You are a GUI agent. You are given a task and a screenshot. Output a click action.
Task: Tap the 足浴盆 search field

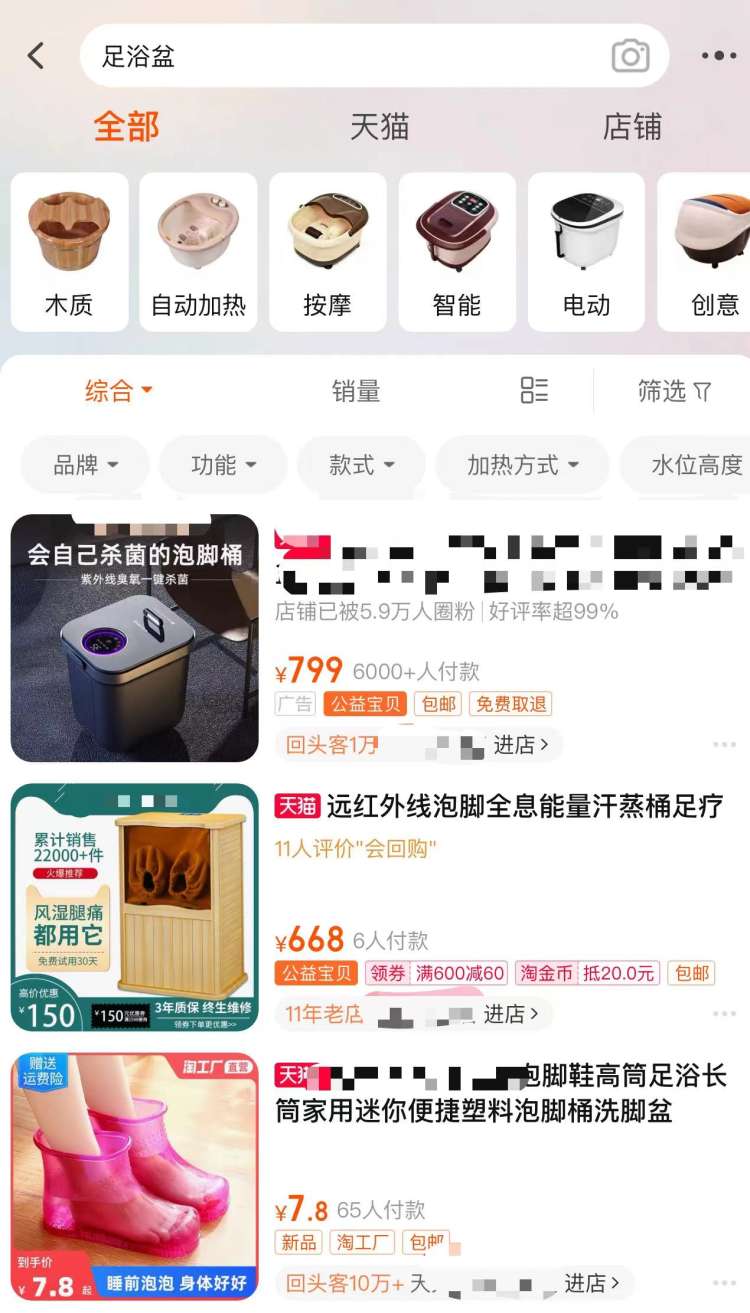pos(340,56)
